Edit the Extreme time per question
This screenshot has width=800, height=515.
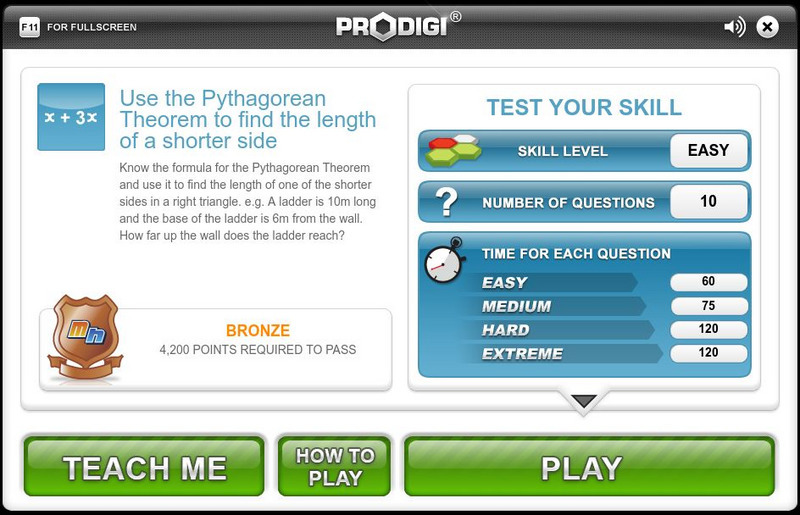pyautogui.click(x=708, y=353)
